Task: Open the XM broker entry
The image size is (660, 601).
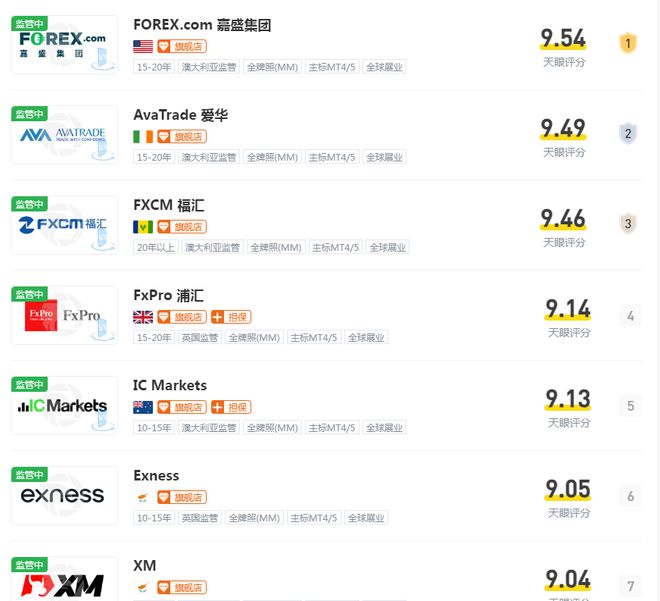Action: (145, 565)
